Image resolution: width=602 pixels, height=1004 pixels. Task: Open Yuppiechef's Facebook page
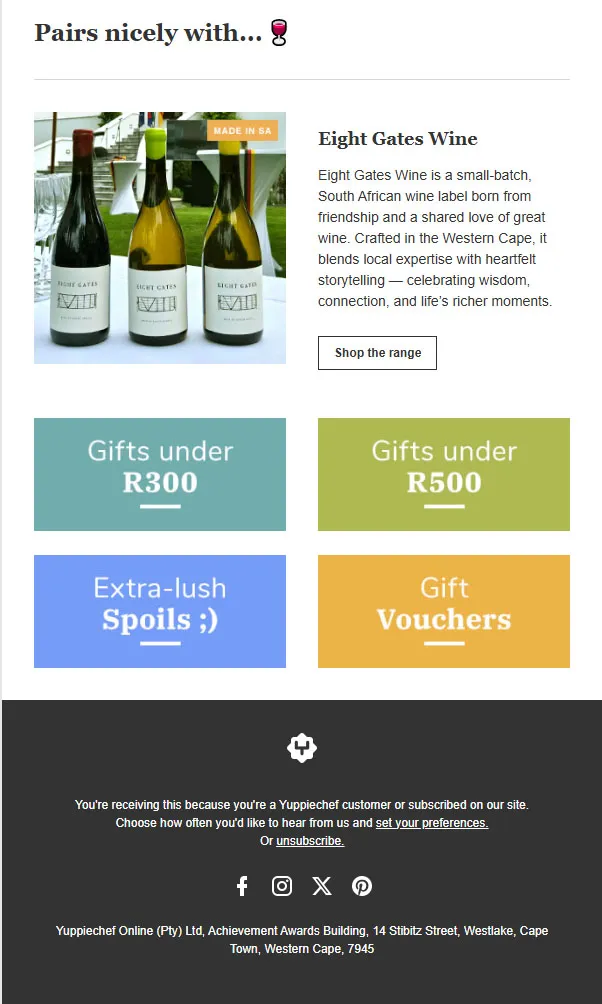coord(242,886)
